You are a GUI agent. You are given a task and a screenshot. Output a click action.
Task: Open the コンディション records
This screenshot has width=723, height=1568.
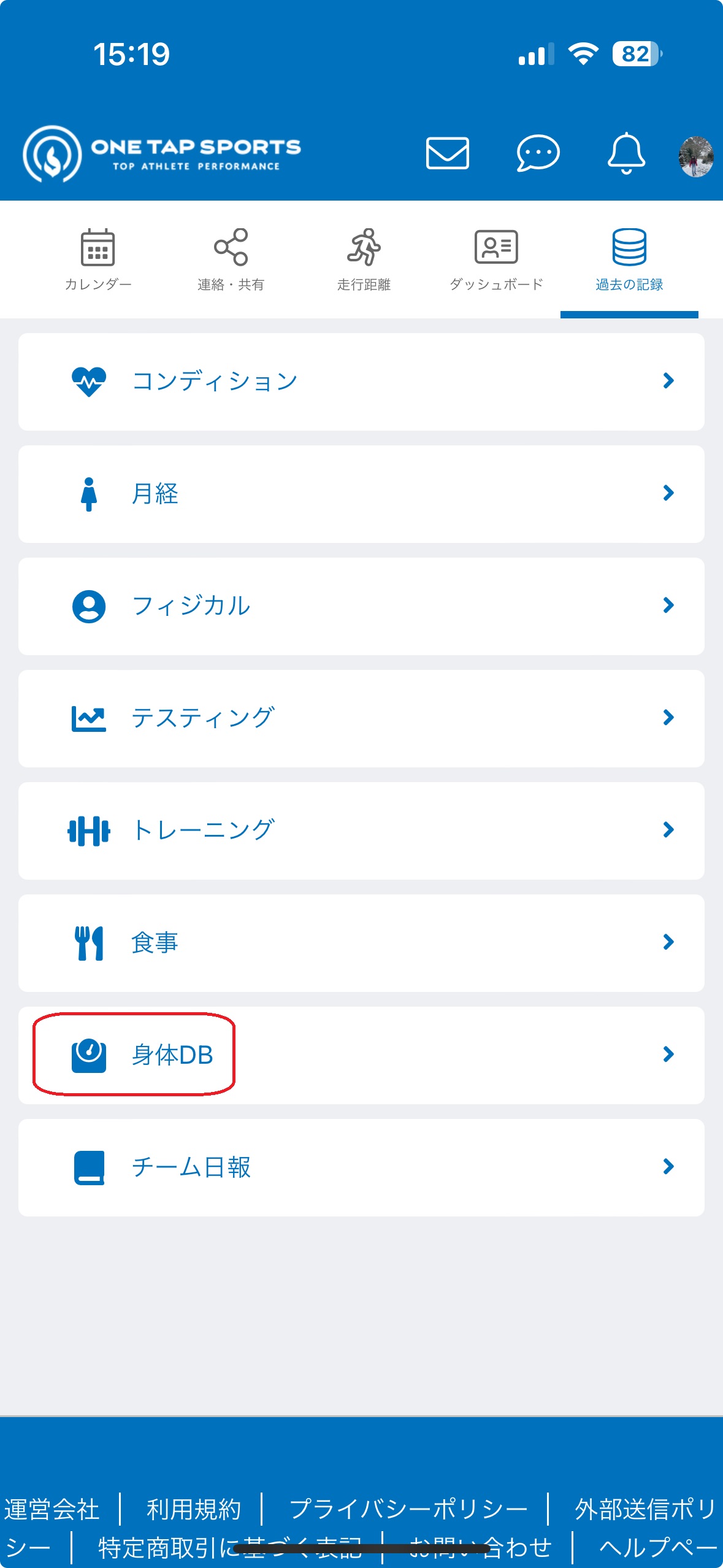pos(361,382)
